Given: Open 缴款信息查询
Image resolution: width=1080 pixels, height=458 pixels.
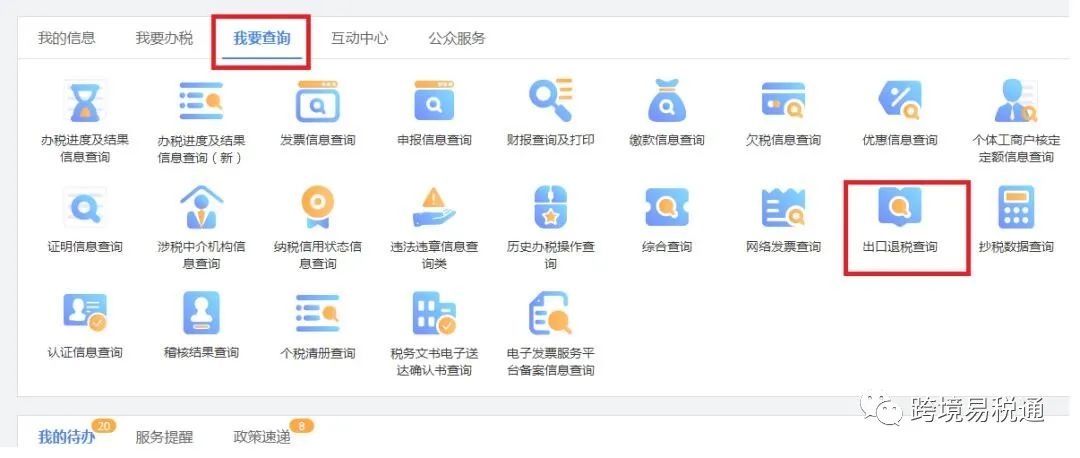Looking at the screenshot, I should [666, 104].
